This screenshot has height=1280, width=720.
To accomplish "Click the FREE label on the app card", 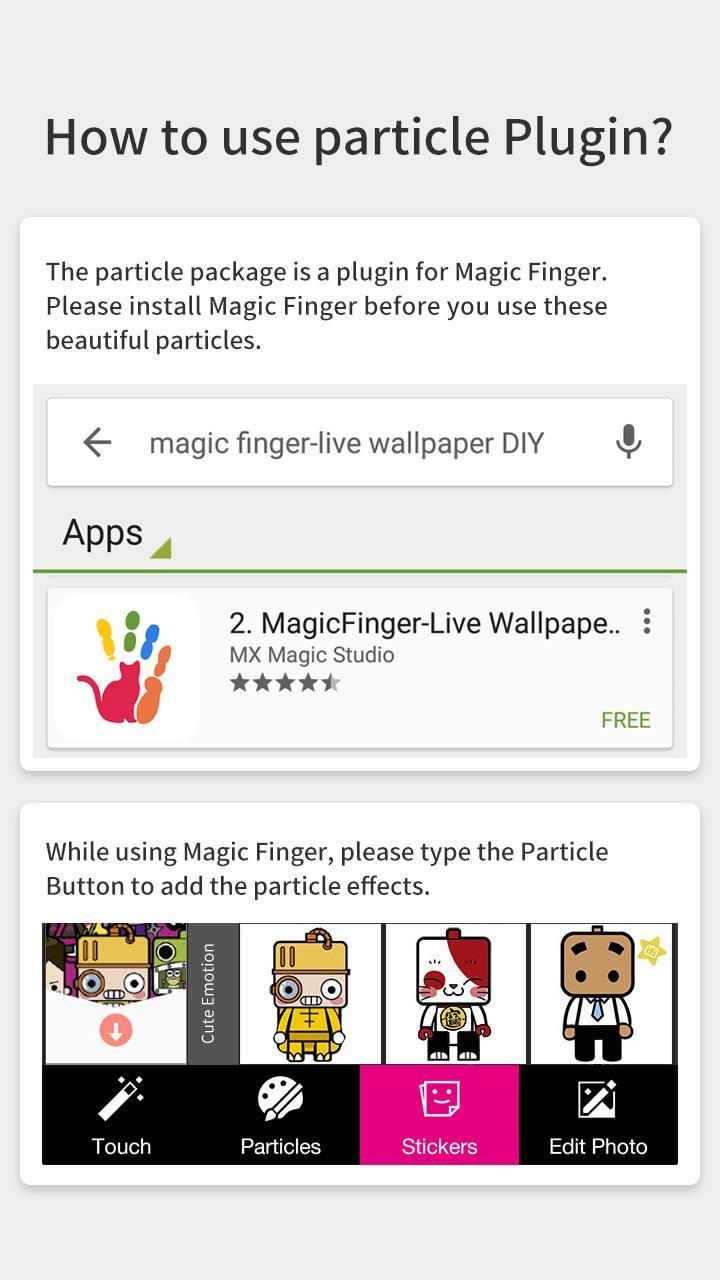I will coord(626,719).
